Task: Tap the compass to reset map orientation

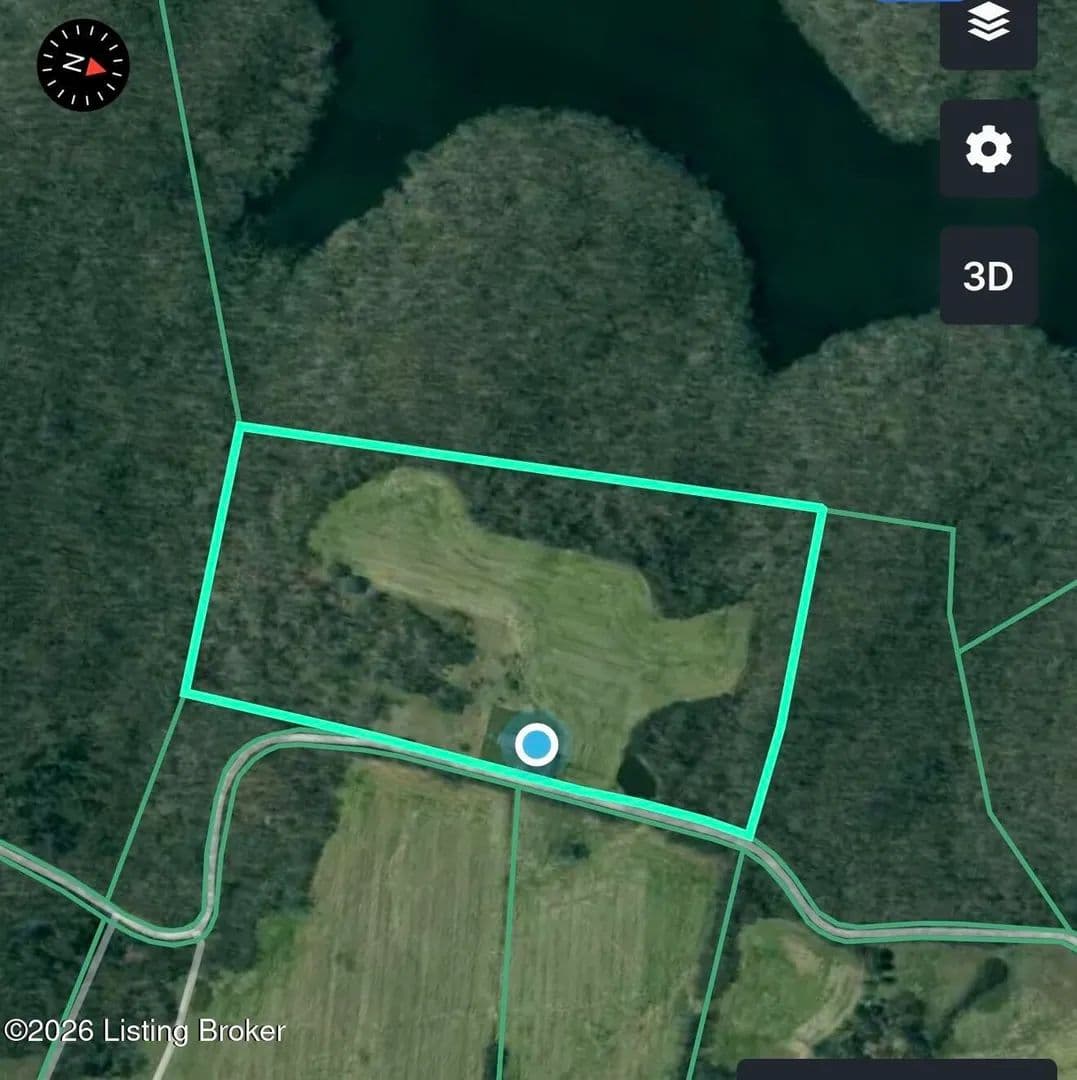Action: click(83, 65)
